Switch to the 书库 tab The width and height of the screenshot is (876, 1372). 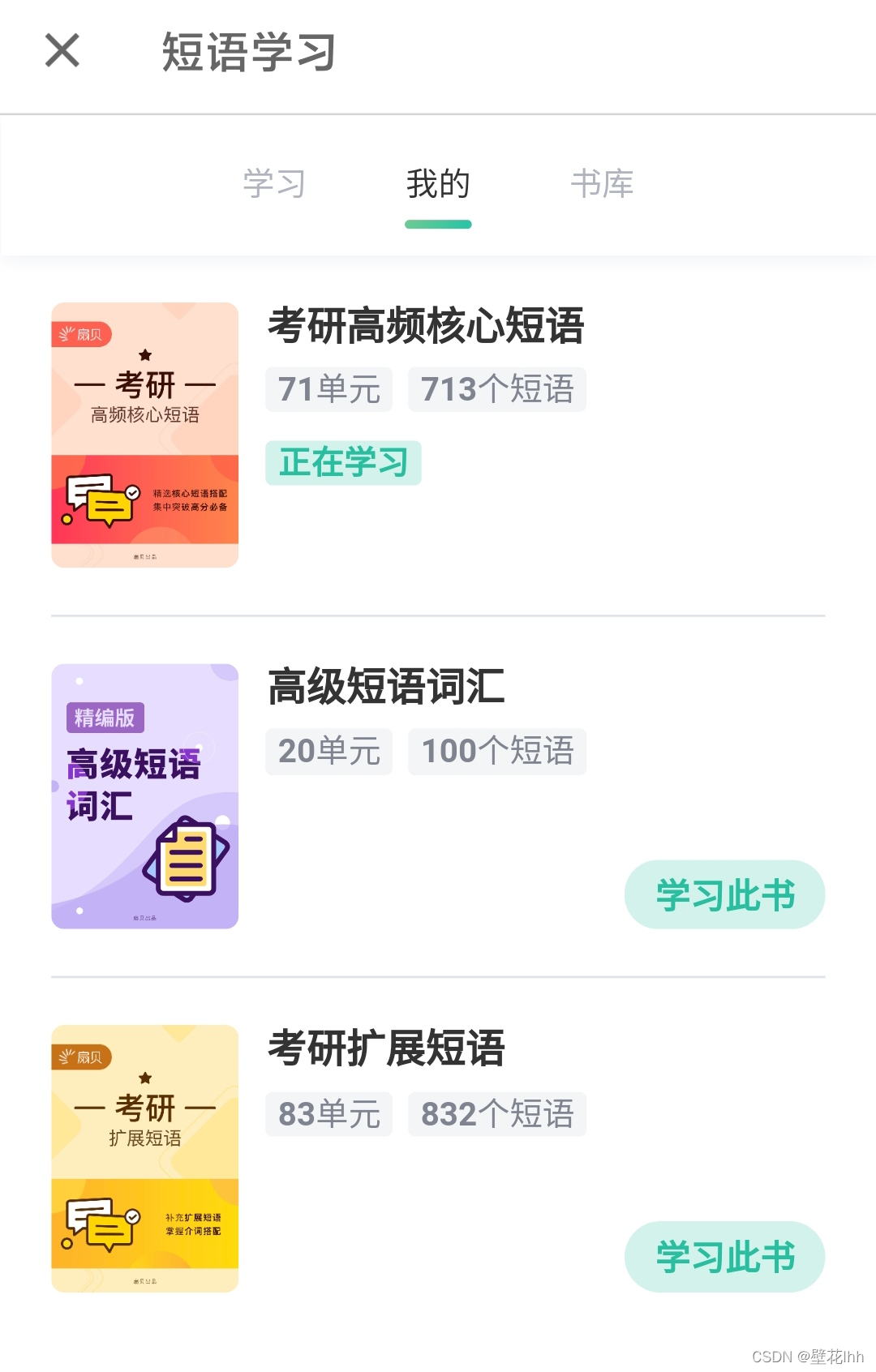[x=602, y=184]
